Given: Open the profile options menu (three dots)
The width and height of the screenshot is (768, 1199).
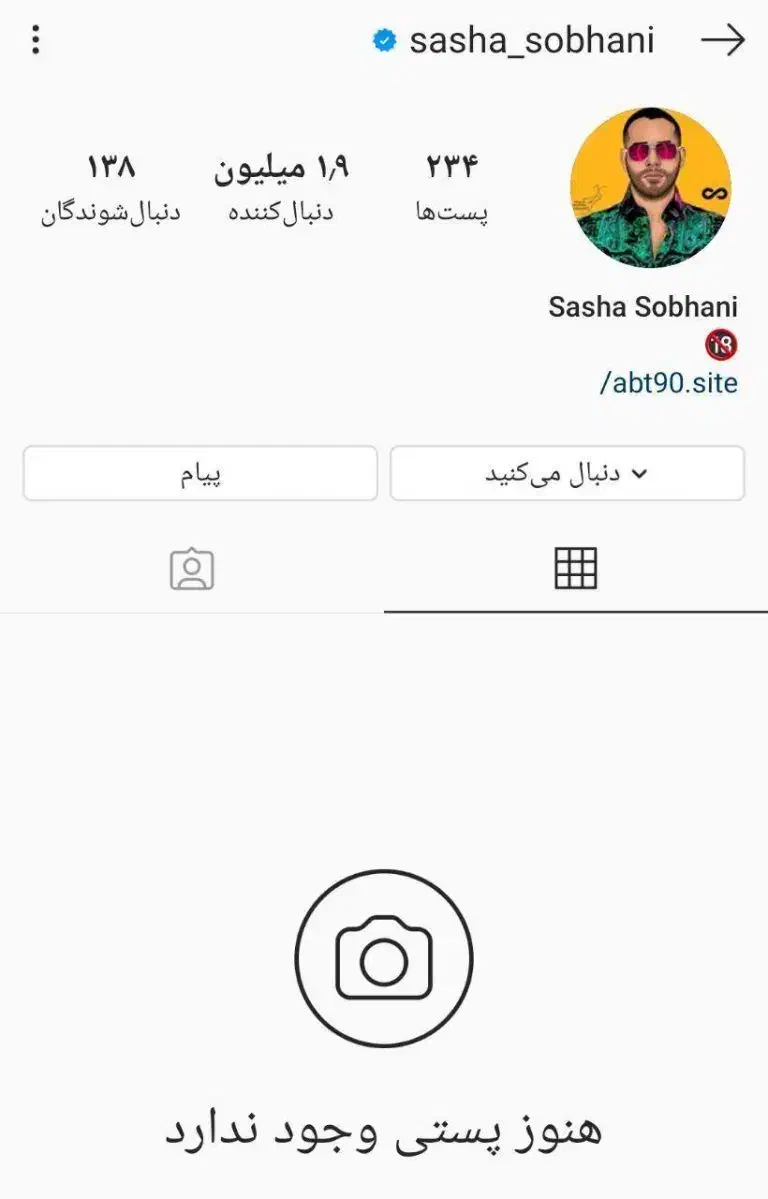Looking at the screenshot, I should (x=37, y=39).
